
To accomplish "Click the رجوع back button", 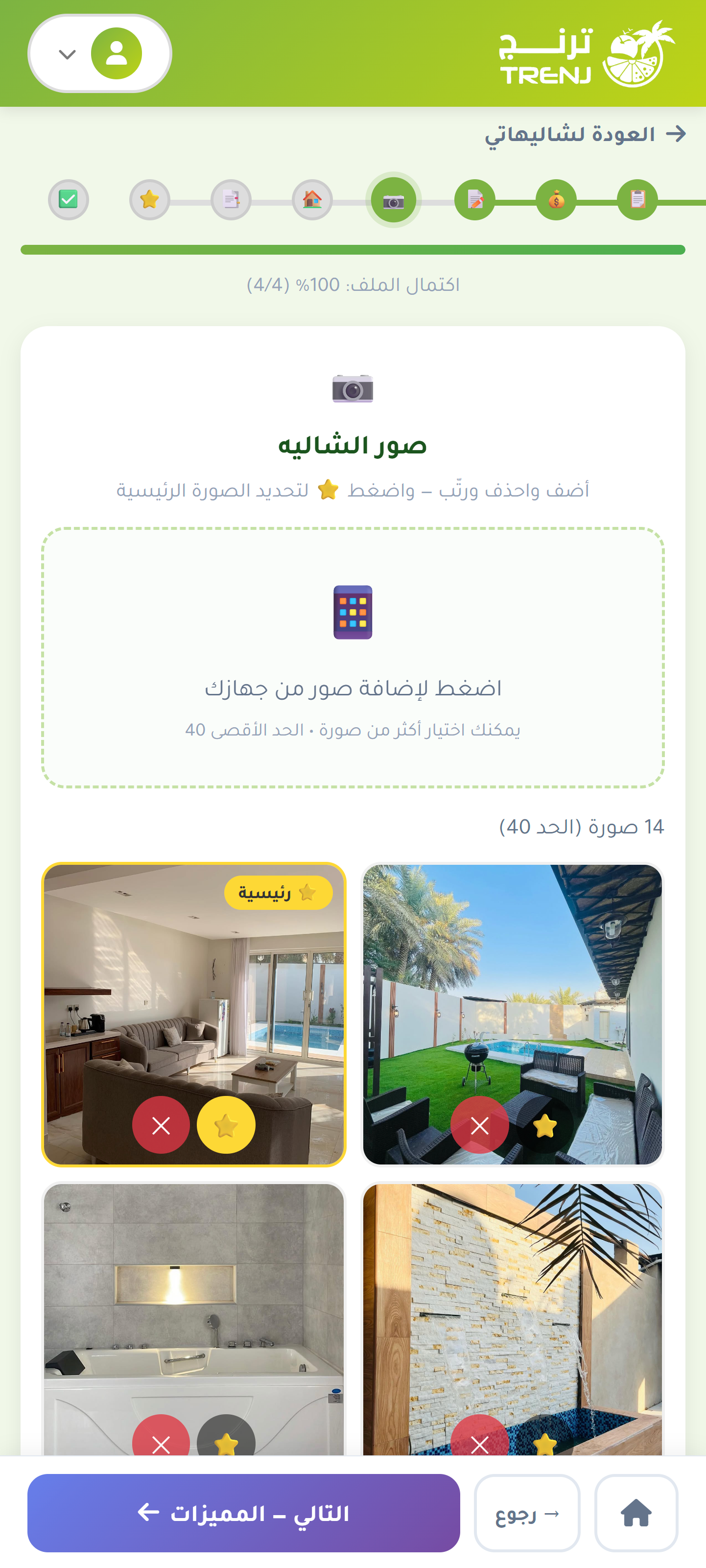I will [x=527, y=1516].
